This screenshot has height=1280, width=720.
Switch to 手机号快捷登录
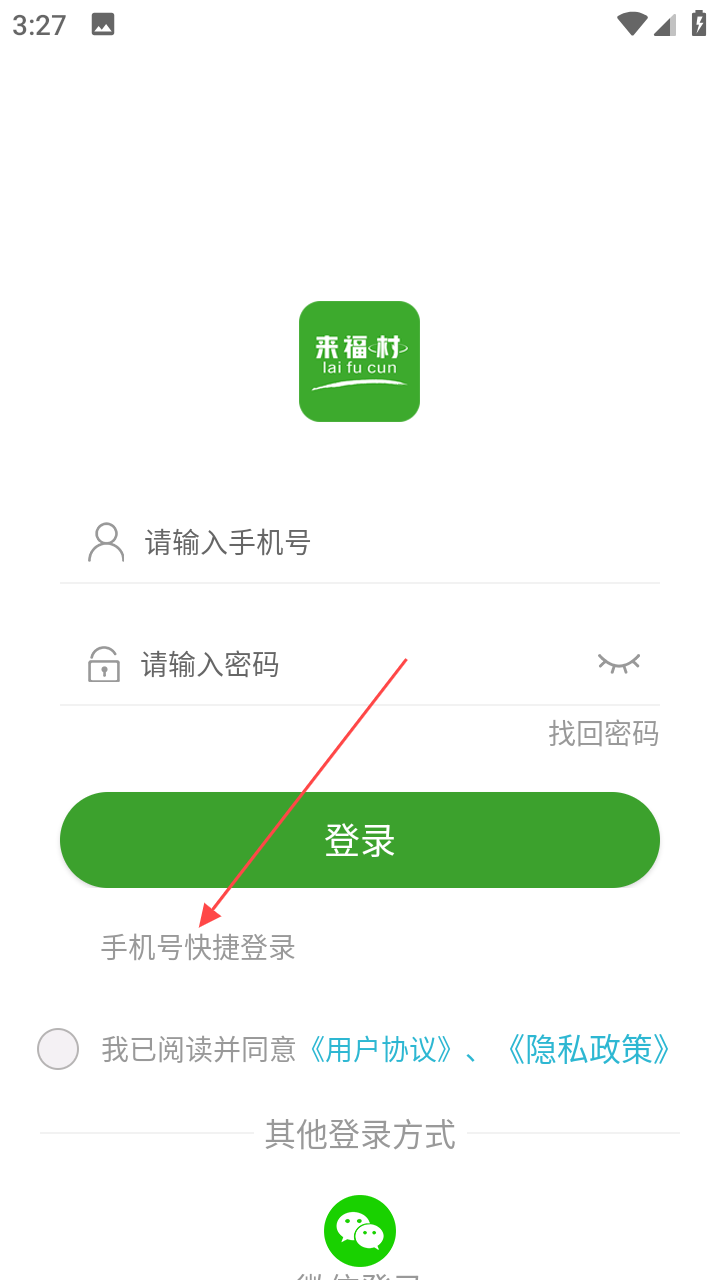click(198, 947)
